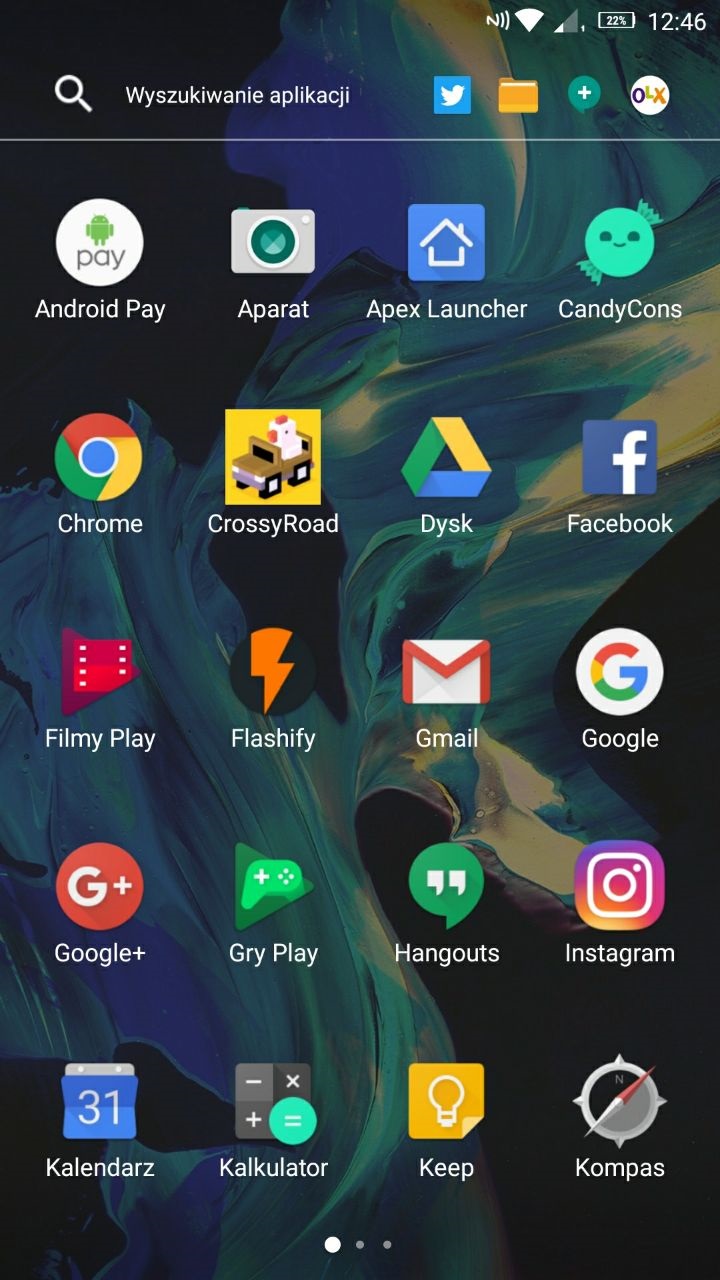Launch Kompas app
The height and width of the screenshot is (1280, 720).
[620, 1102]
